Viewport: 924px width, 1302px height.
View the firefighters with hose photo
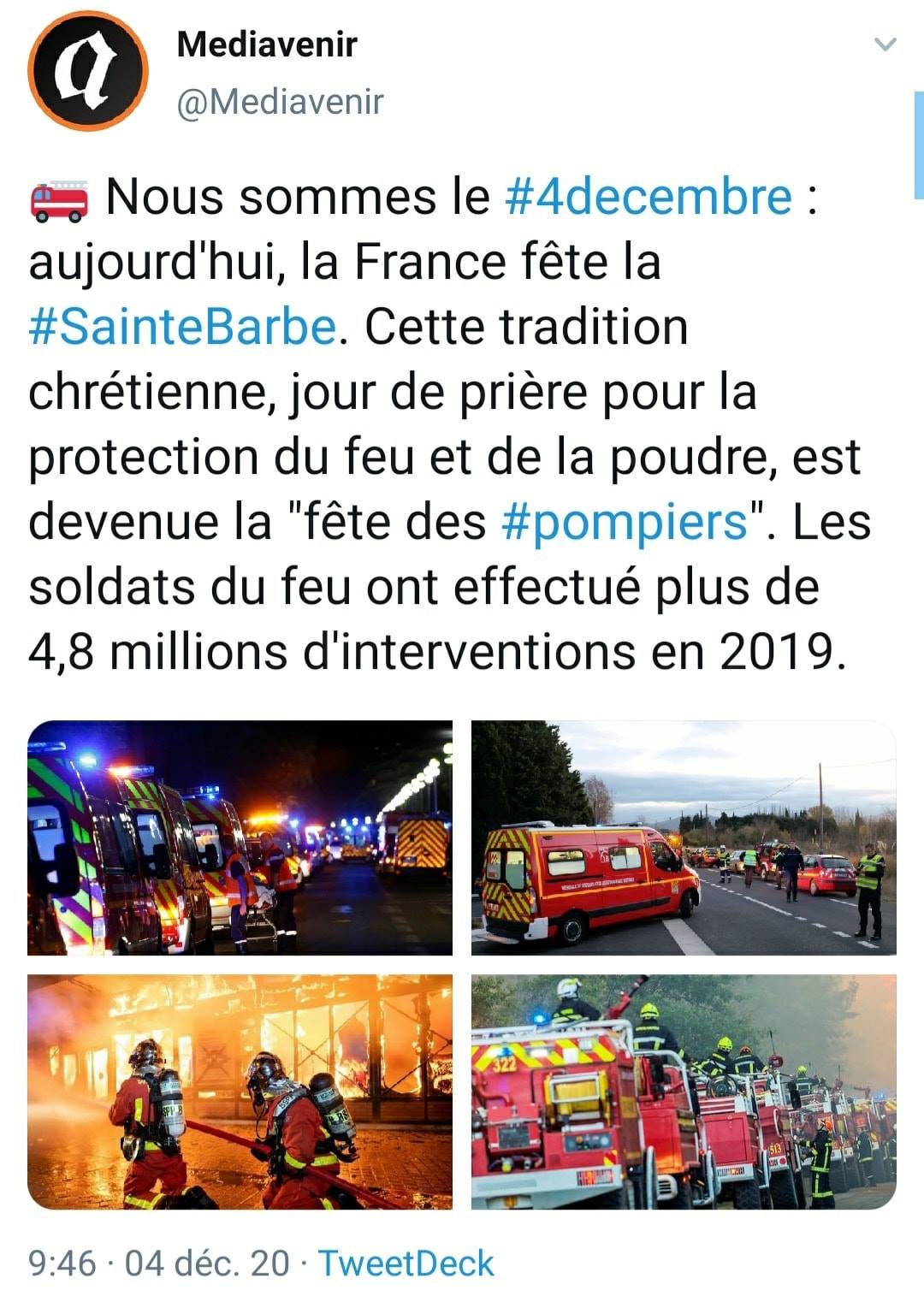coord(240,1092)
